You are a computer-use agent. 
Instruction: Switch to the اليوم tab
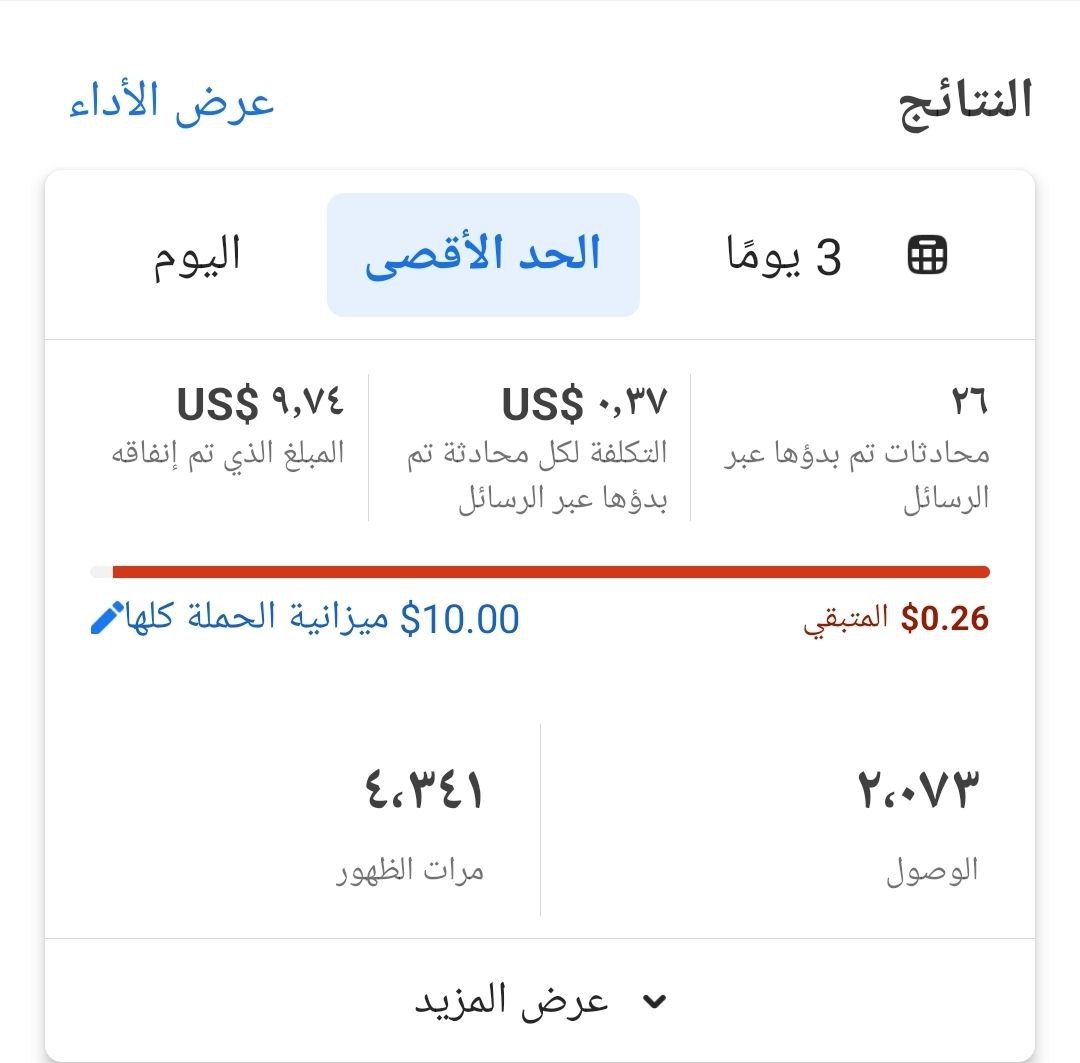(197, 256)
